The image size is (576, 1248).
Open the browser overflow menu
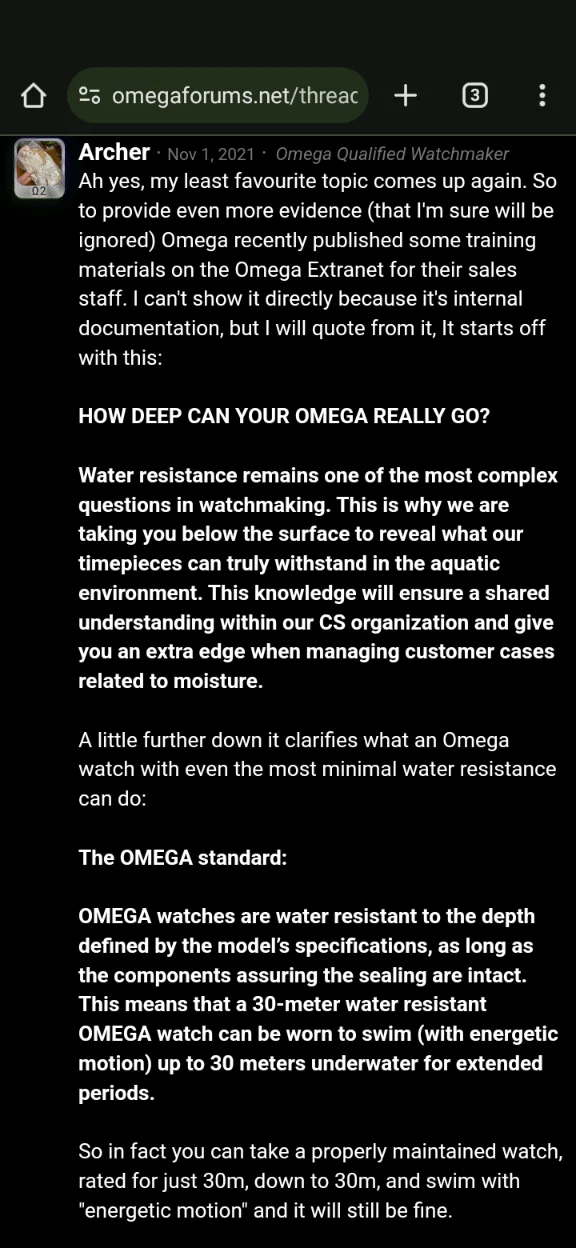542,95
